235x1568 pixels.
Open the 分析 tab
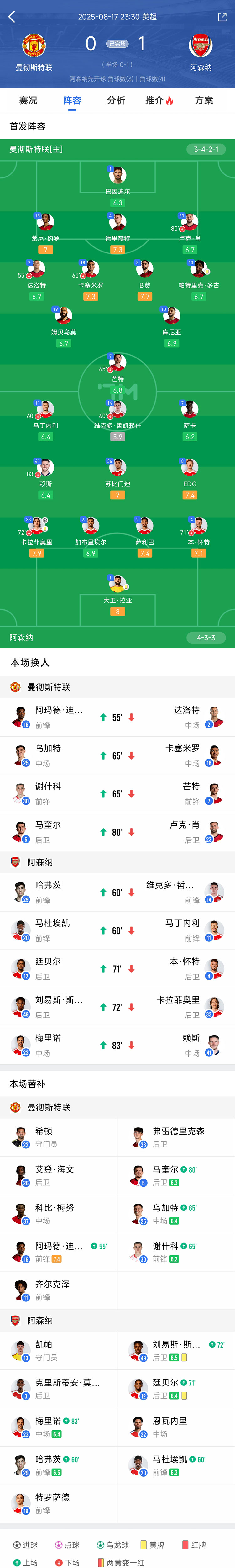(116, 100)
